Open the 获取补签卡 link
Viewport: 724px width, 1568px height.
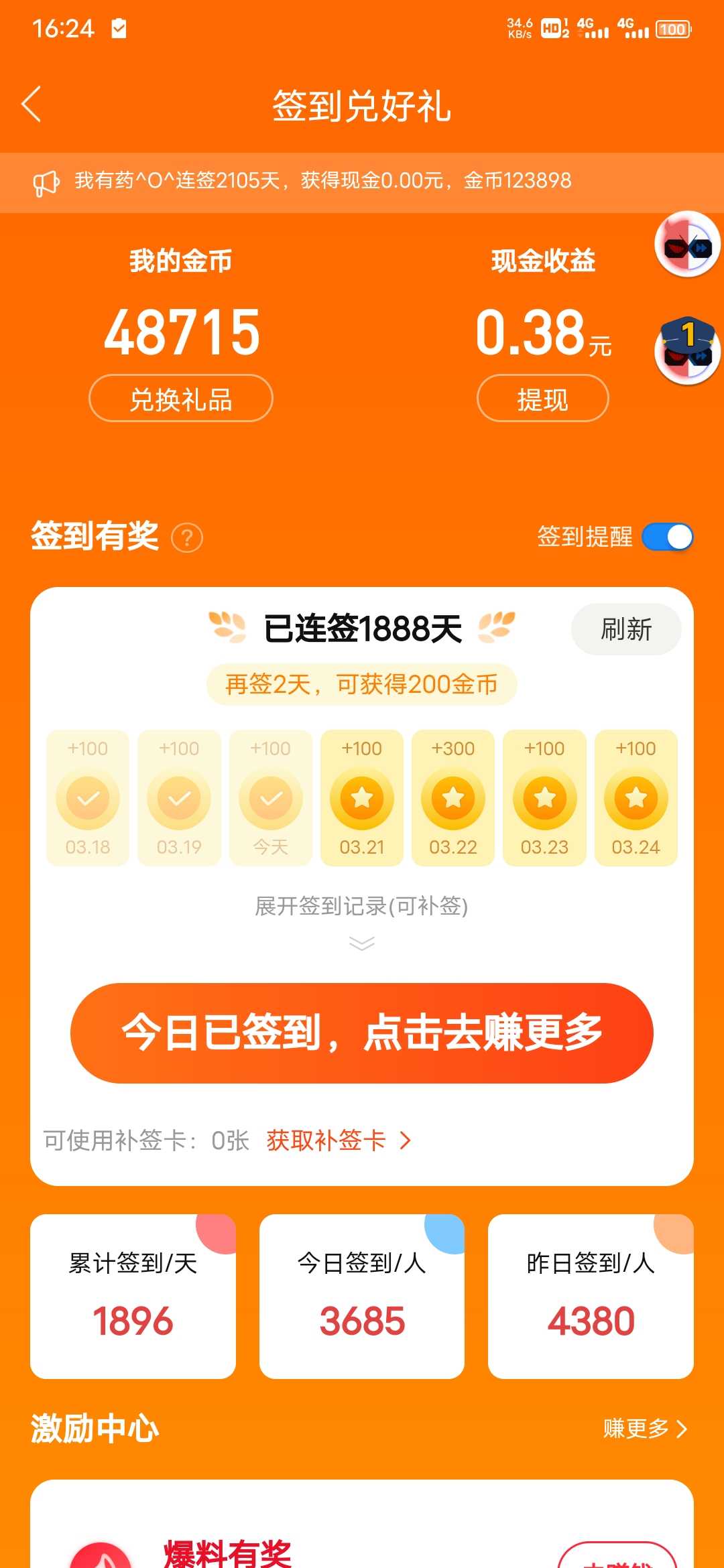pos(339,1140)
